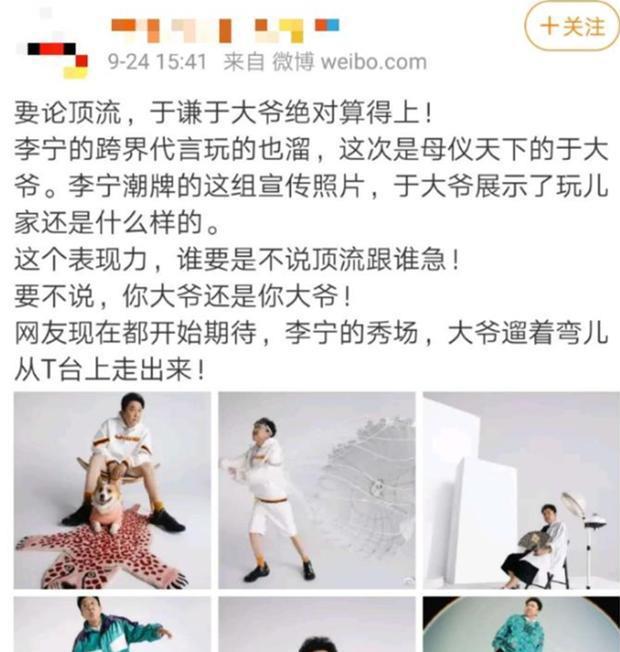
Task: Open photo of man sitting with corgi
Action: [x=112, y=490]
